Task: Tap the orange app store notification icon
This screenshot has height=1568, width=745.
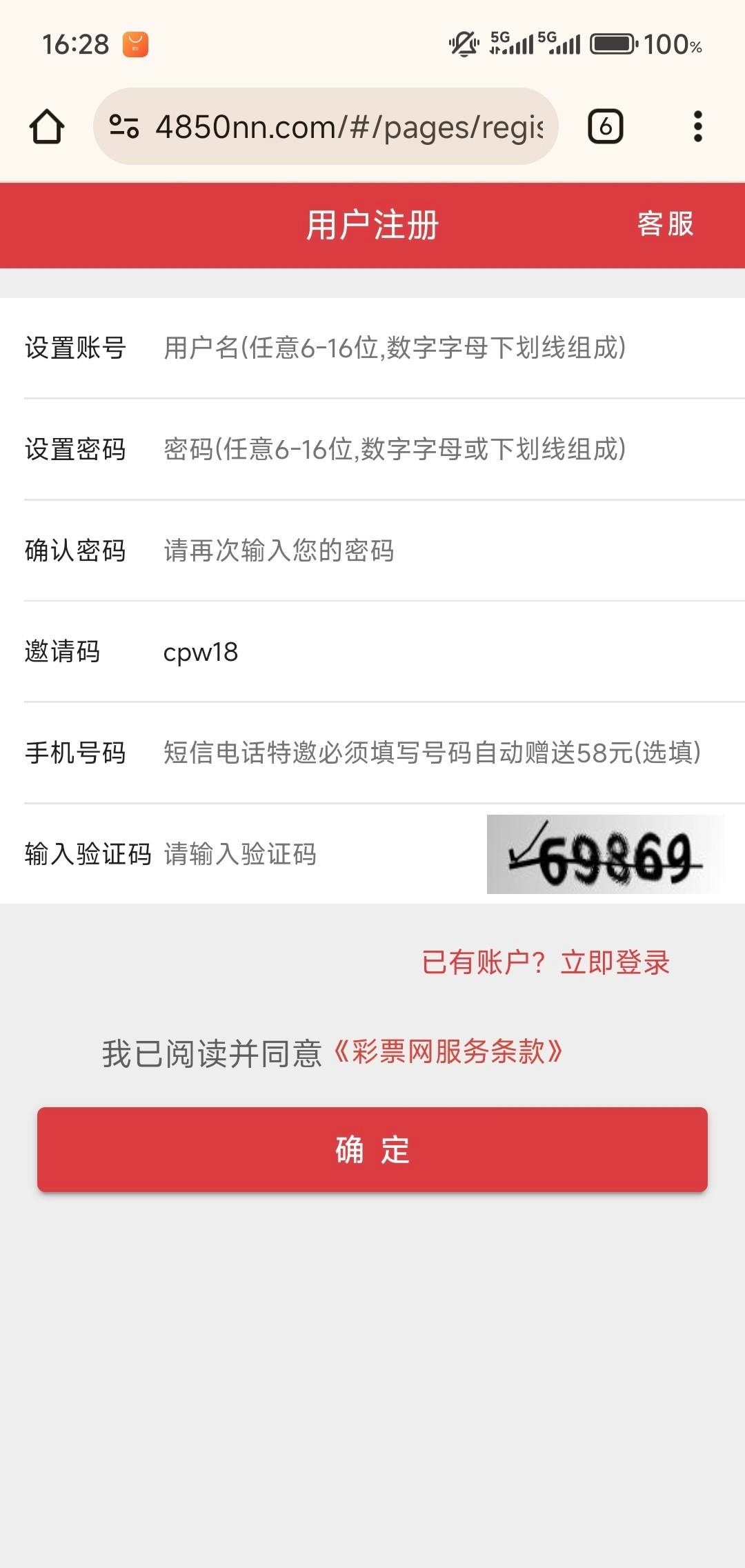Action: [135, 43]
